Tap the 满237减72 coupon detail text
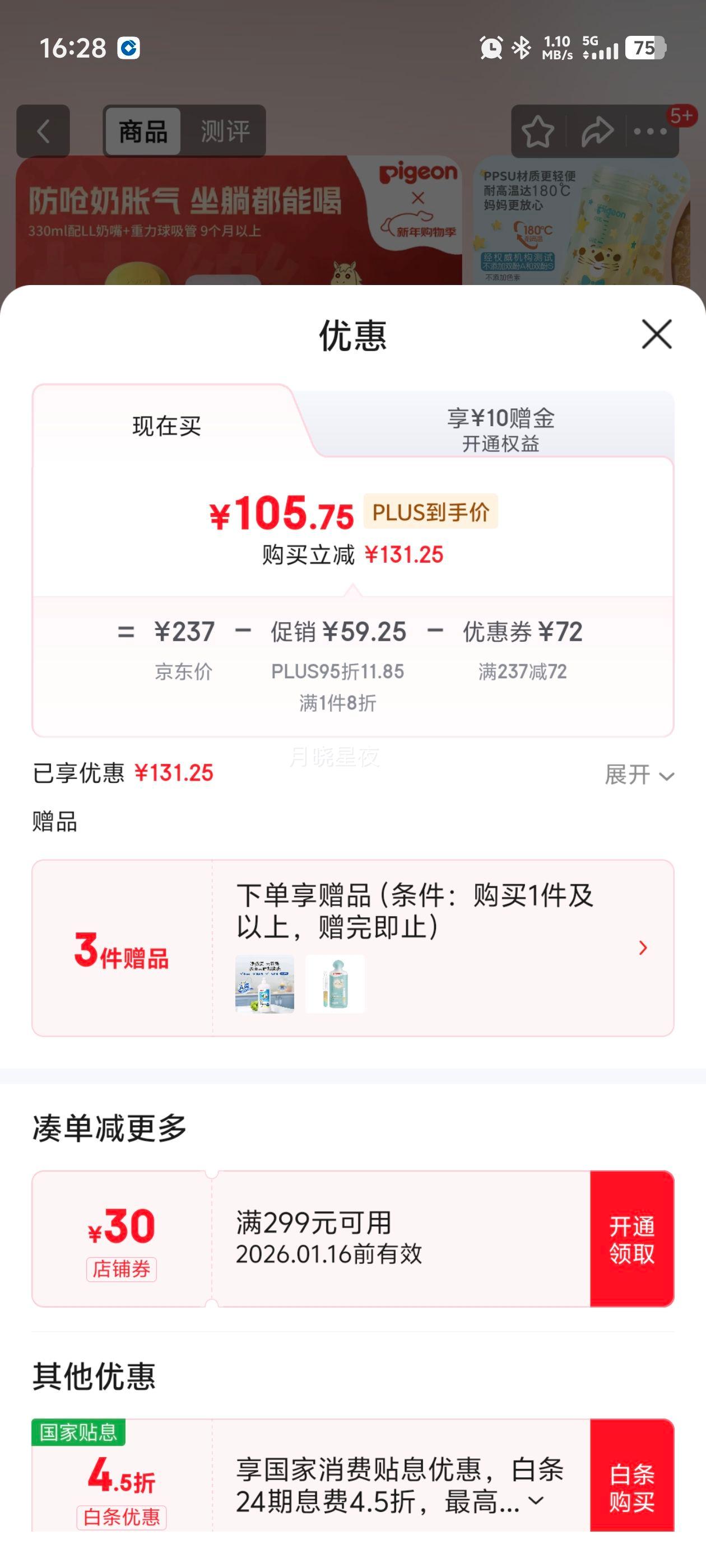Screen dimensions: 706x1568 click(523, 671)
